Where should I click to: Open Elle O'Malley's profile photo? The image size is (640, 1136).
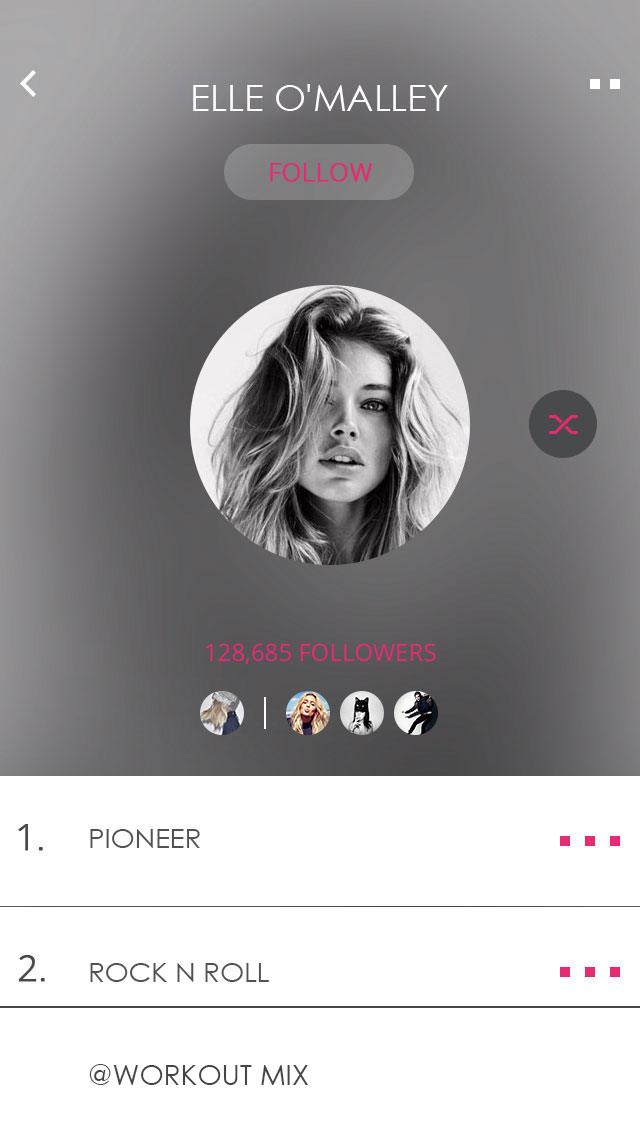pos(329,424)
